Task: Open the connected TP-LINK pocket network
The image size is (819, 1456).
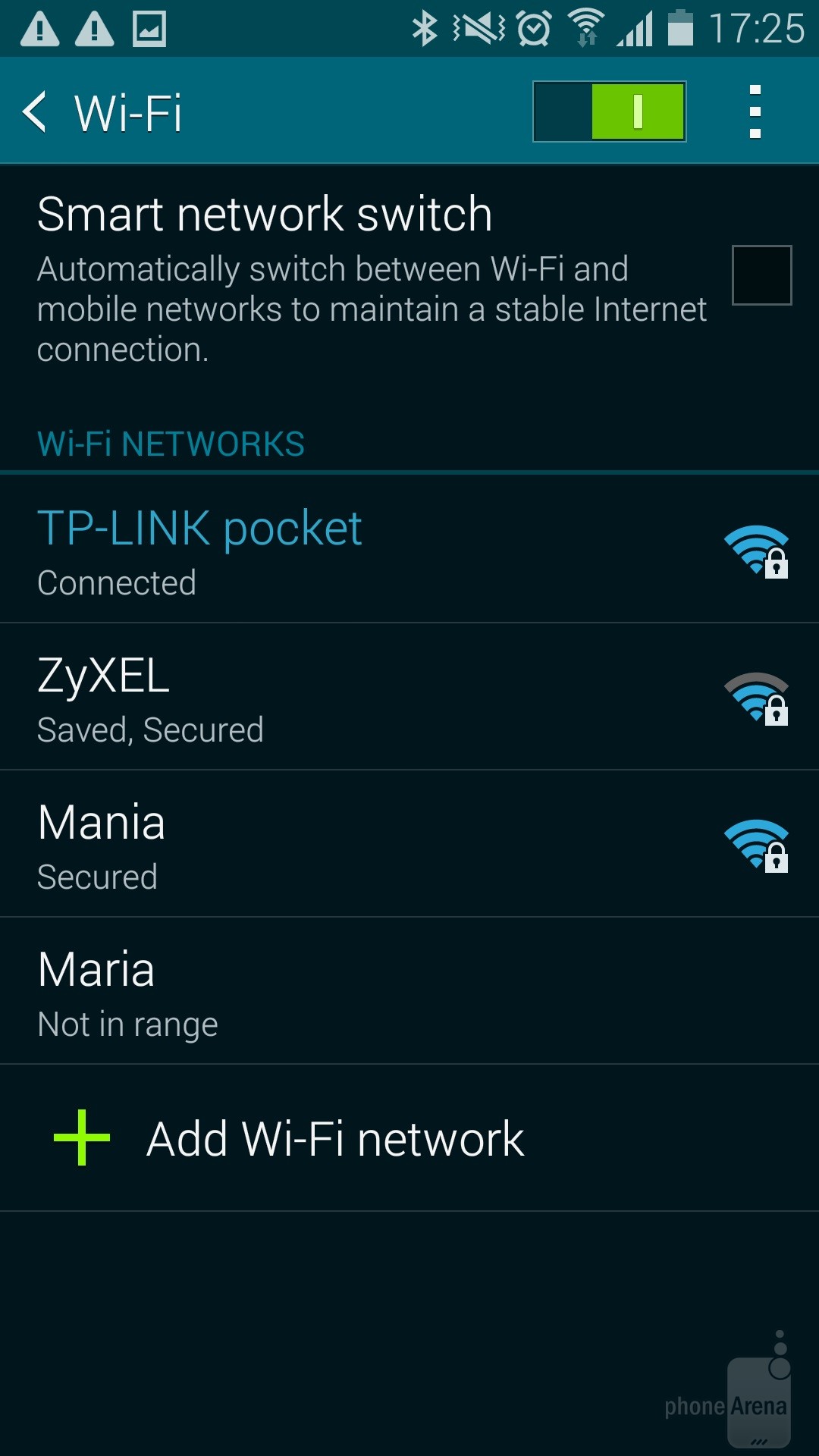Action: (409, 550)
